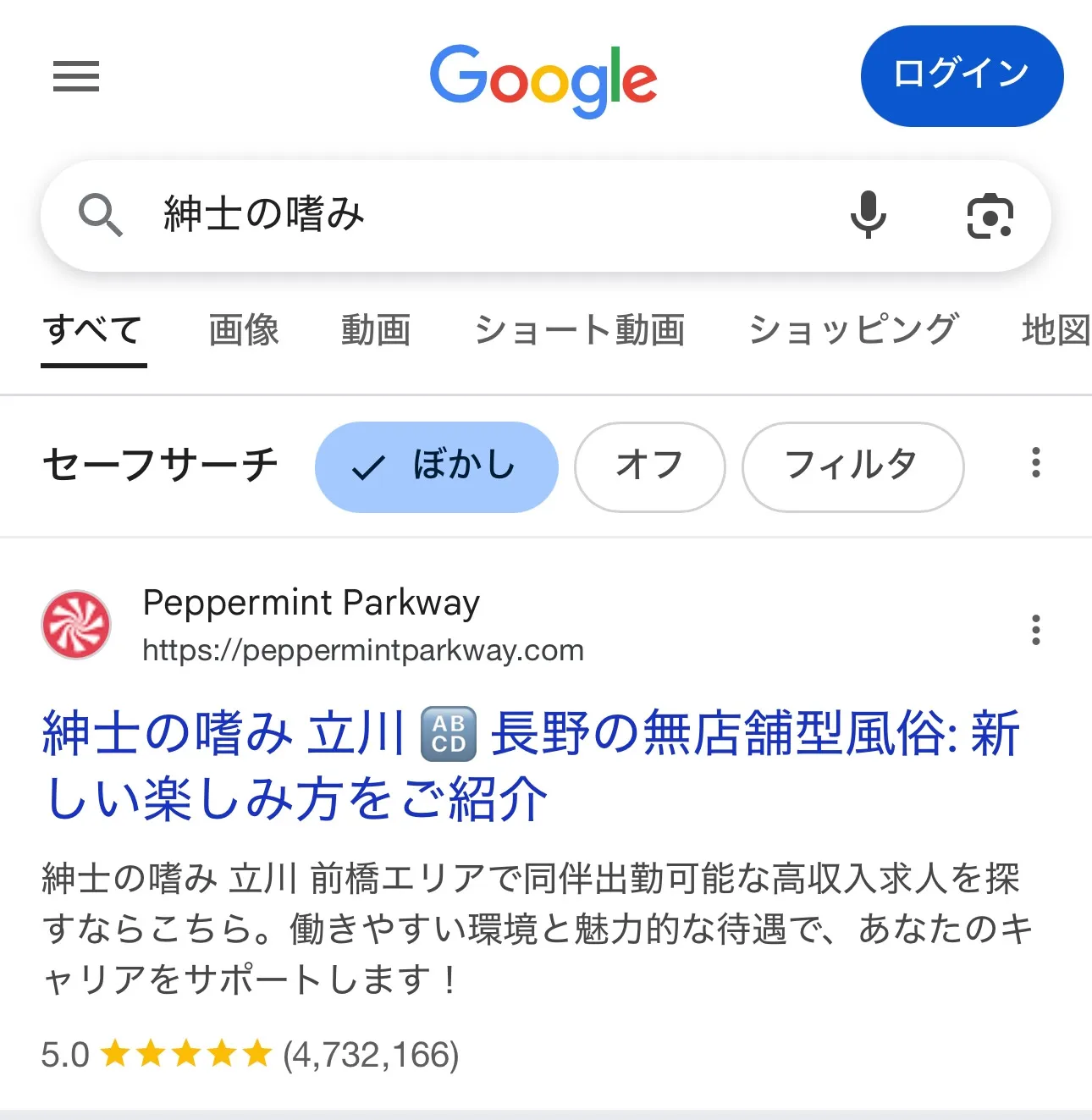Start voice search with the microphone
The width and height of the screenshot is (1092, 1120).
point(868,215)
